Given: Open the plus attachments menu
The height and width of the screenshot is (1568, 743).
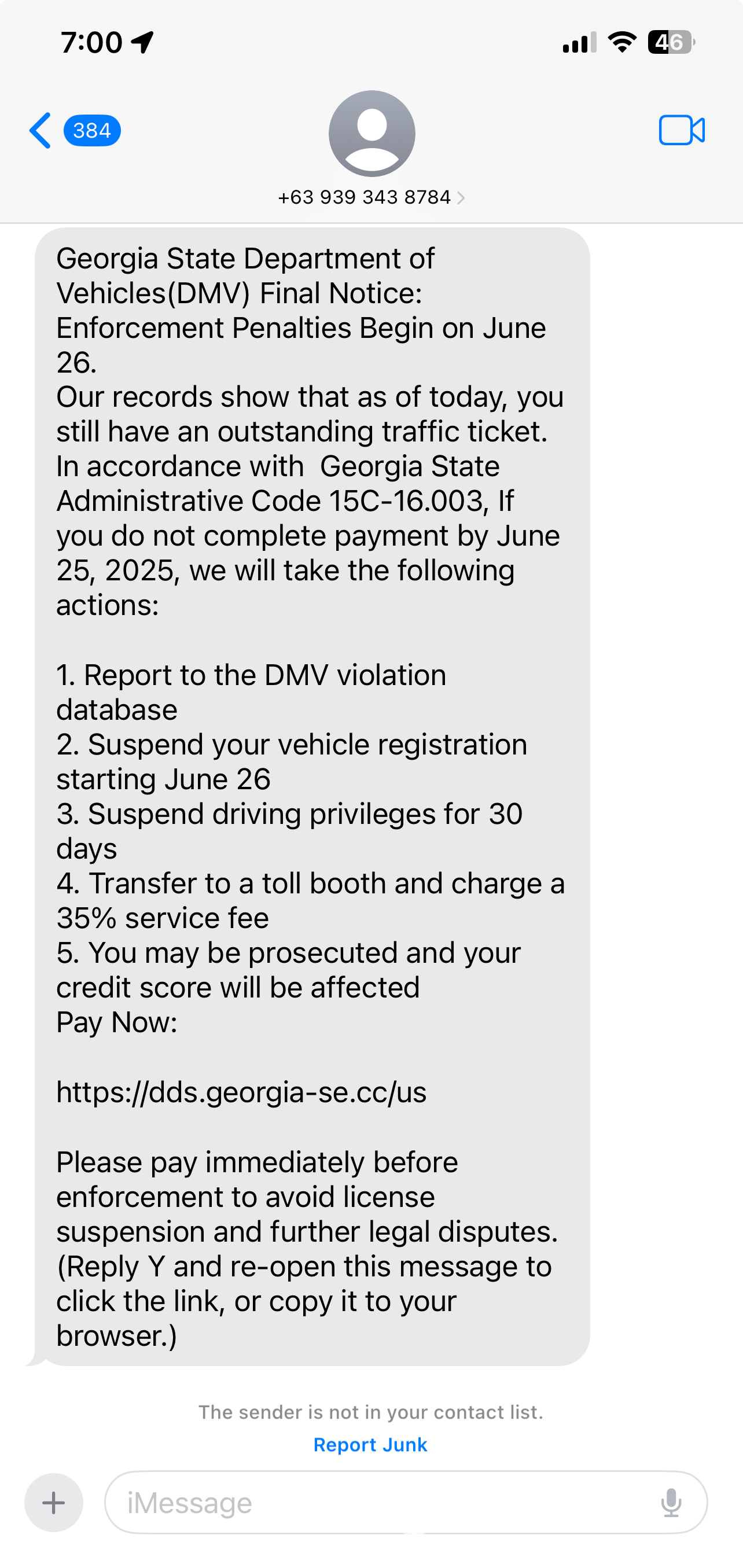Looking at the screenshot, I should point(54,1502).
